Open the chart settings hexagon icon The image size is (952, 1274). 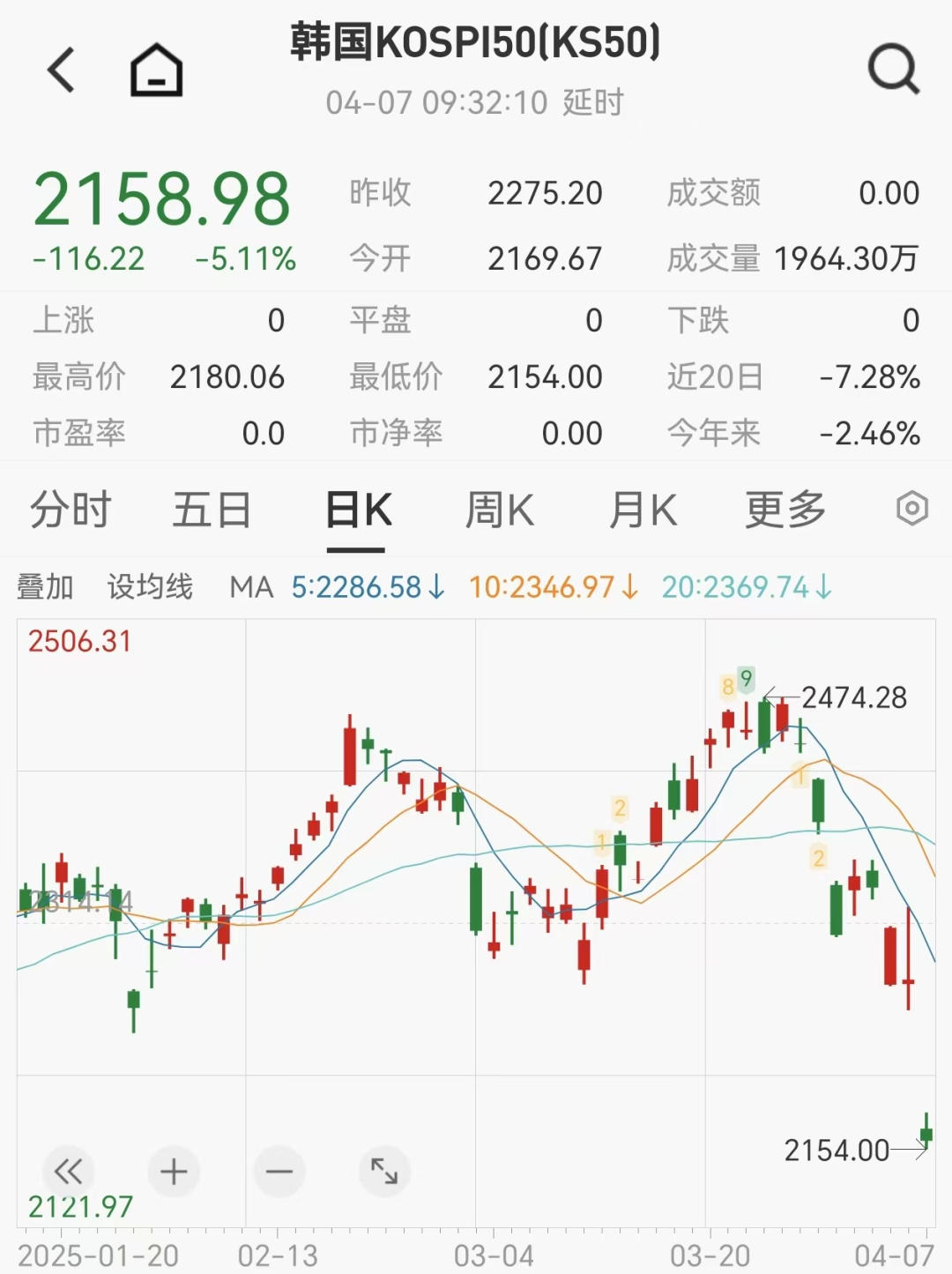coord(911,509)
